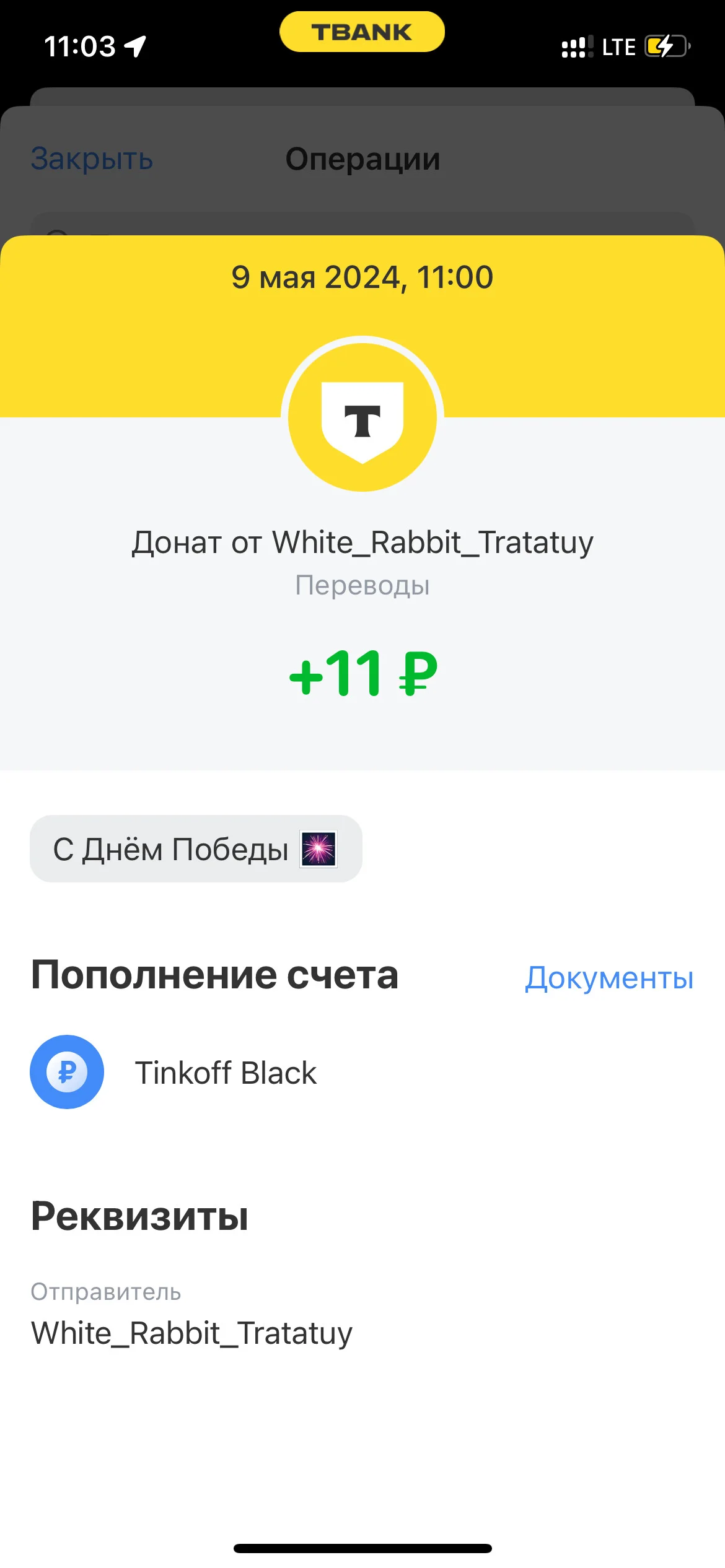Tap the TBANK pill at the top

[x=362, y=32]
